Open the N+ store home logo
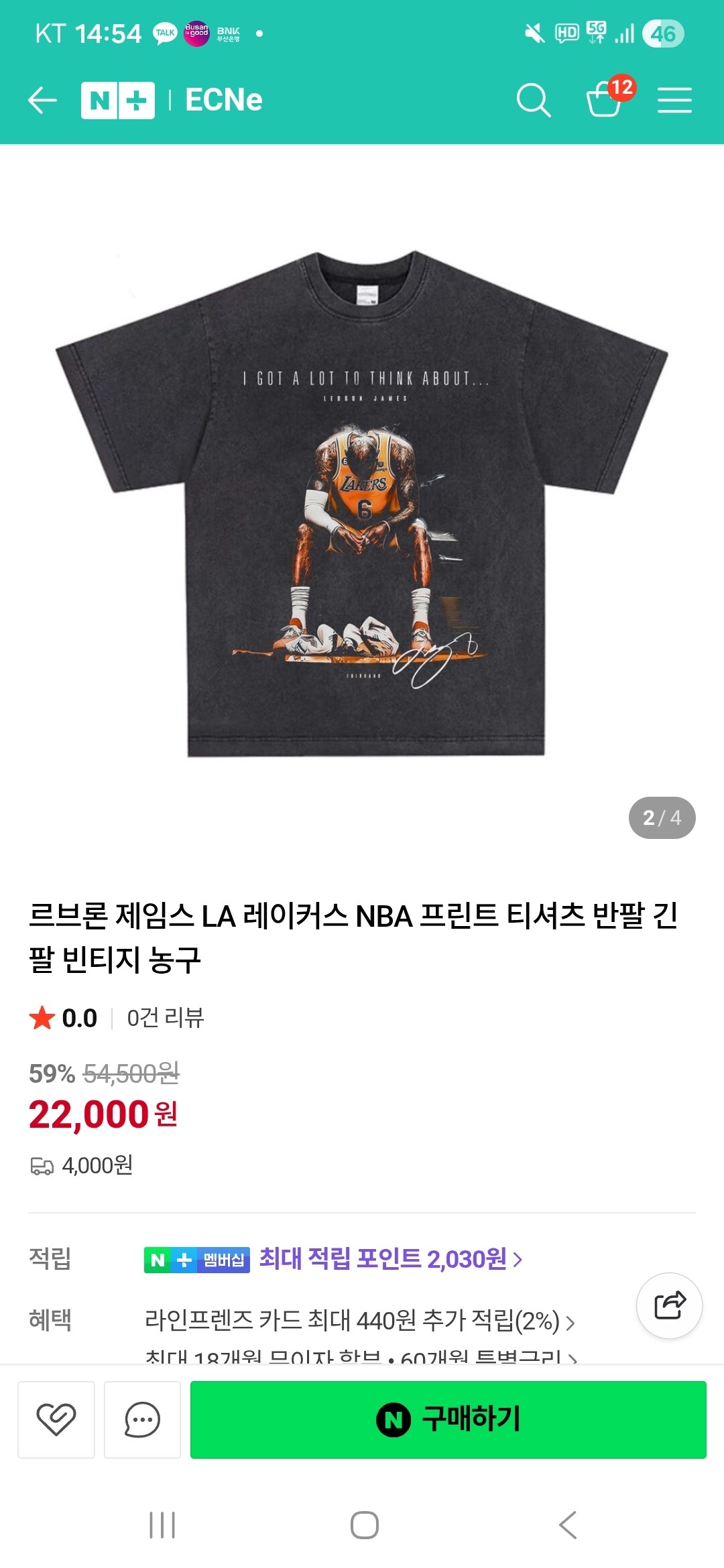Image resolution: width=724 pixels, height=1568 pixels. pos(118,101)
